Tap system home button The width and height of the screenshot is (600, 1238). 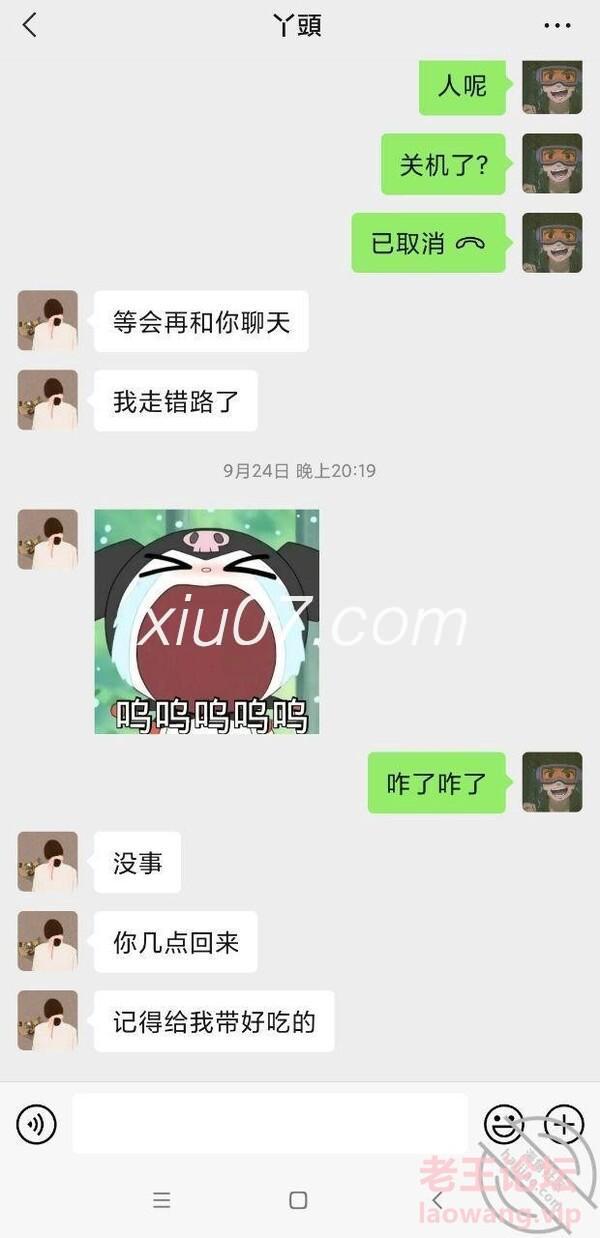coord(298,1200)
